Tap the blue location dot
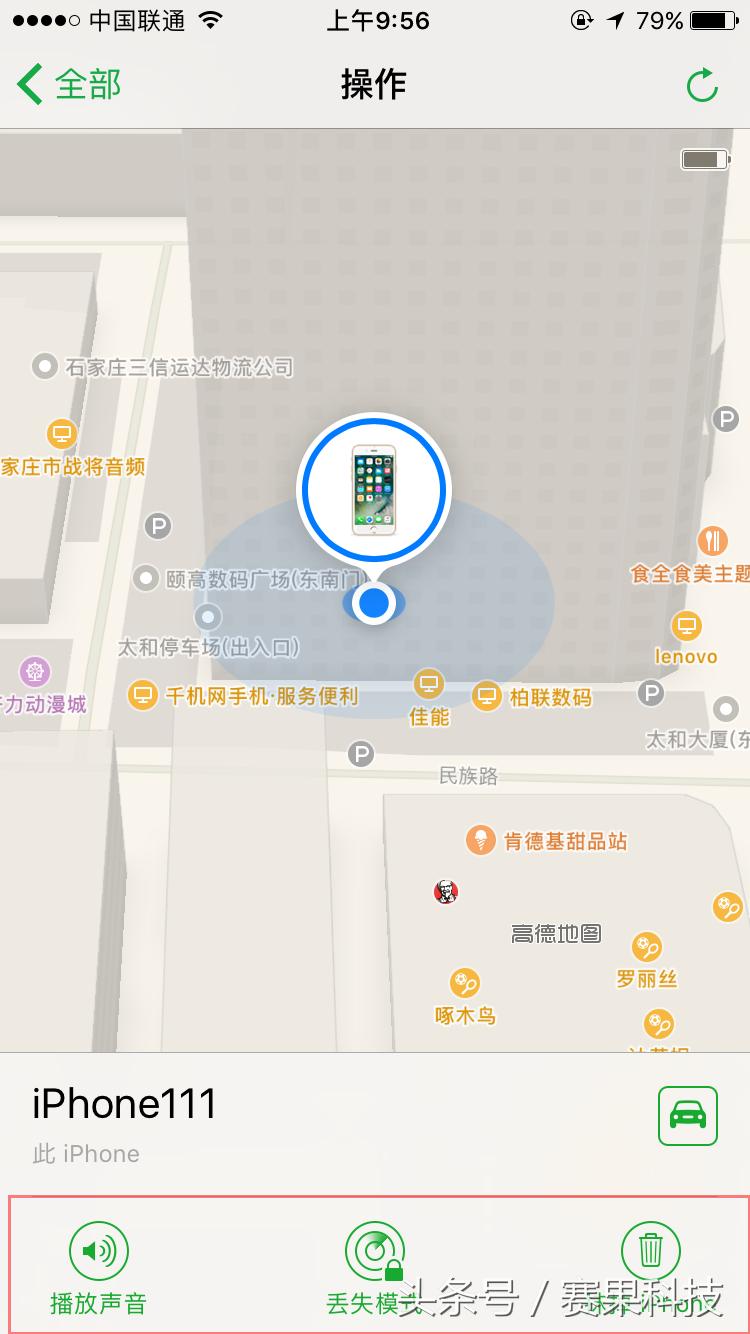 (x=373, y=603)
